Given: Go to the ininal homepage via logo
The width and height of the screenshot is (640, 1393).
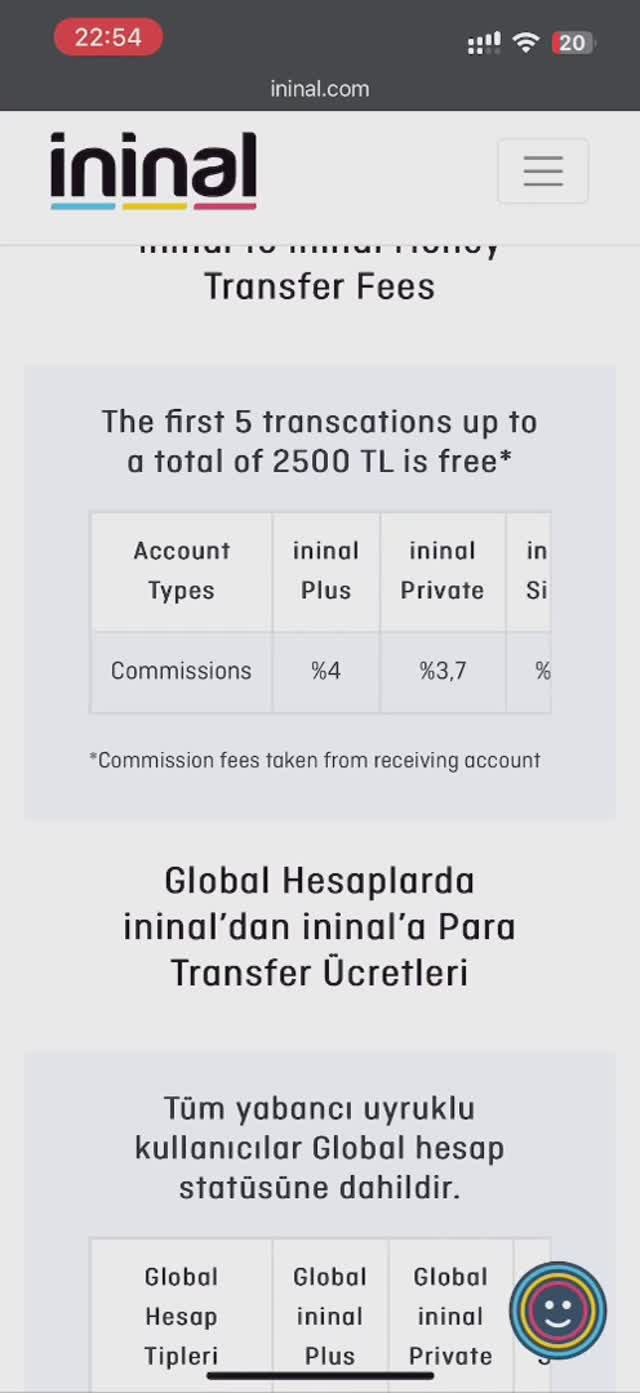Looking at the screenshot, I should (x=154, y=170).
